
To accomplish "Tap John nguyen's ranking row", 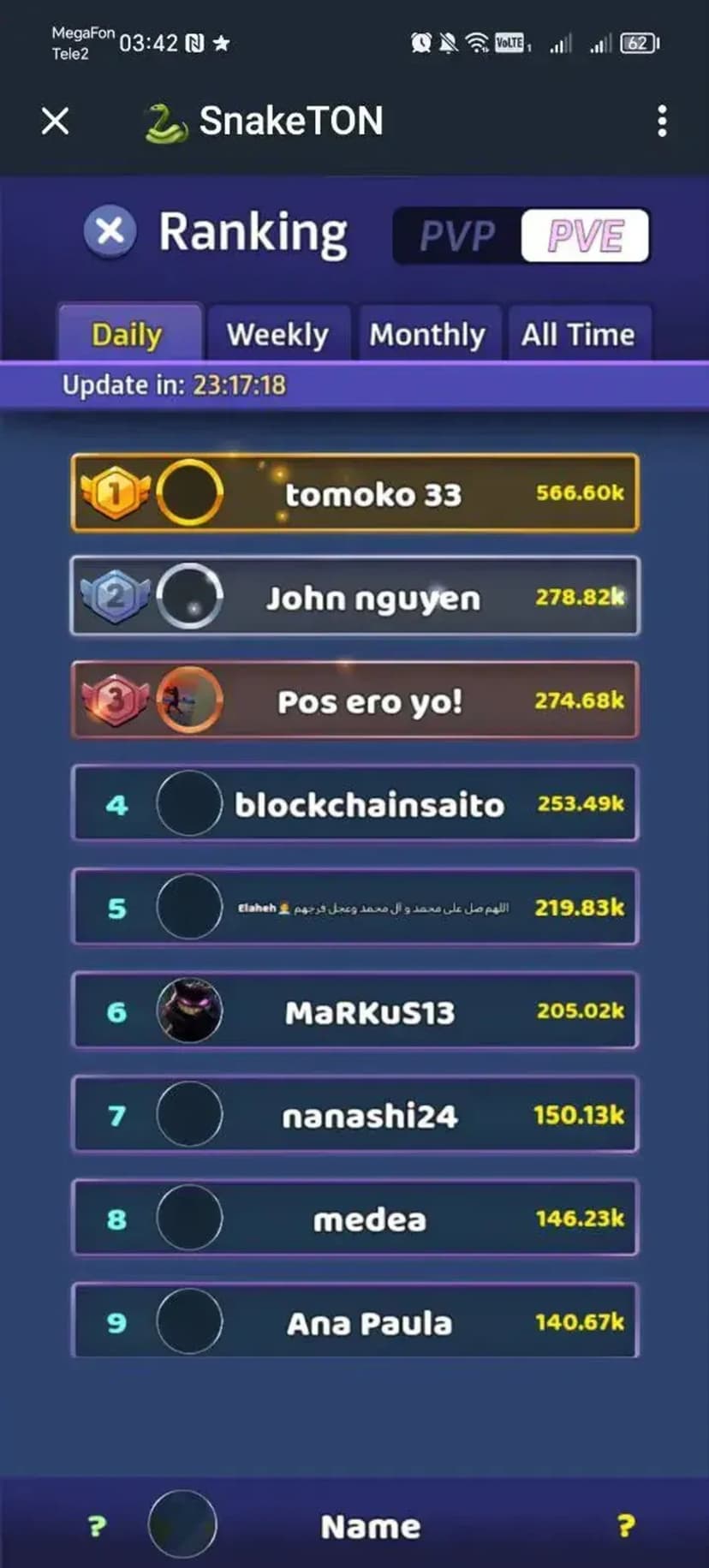I will 354,597.
